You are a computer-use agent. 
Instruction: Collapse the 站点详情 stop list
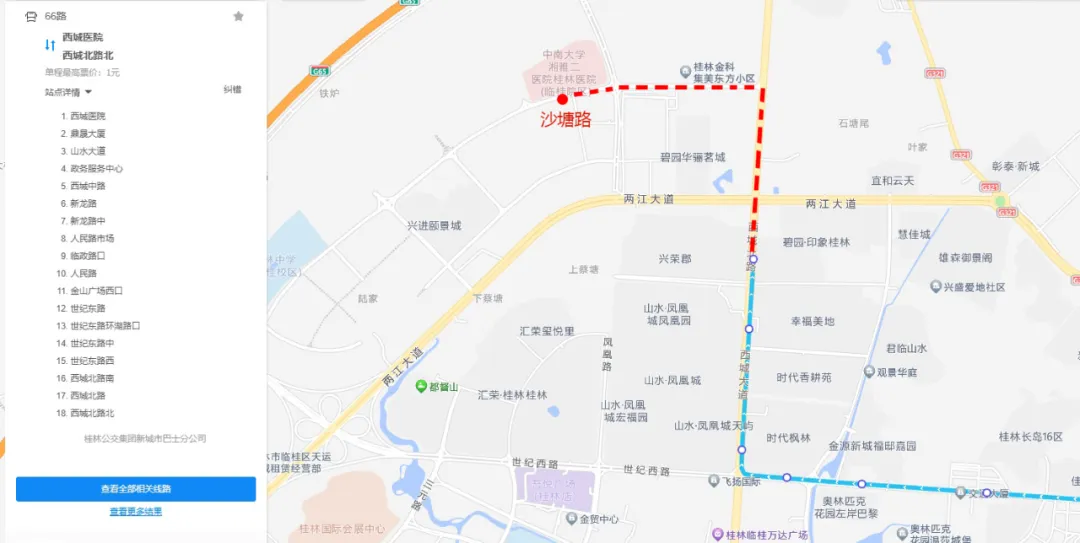[68, 92]
